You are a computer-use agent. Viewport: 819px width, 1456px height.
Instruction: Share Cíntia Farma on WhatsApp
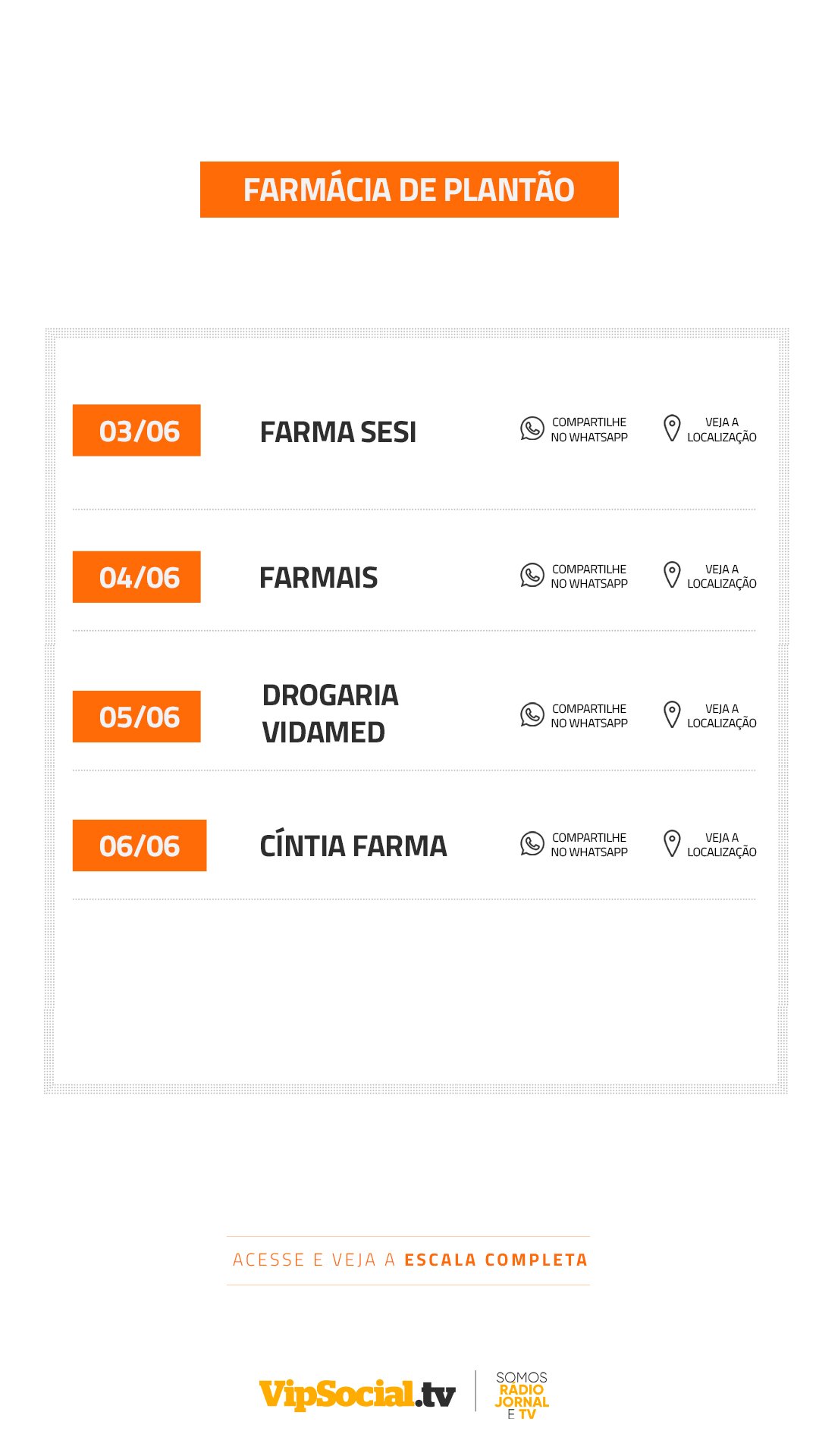click(574, 845)
